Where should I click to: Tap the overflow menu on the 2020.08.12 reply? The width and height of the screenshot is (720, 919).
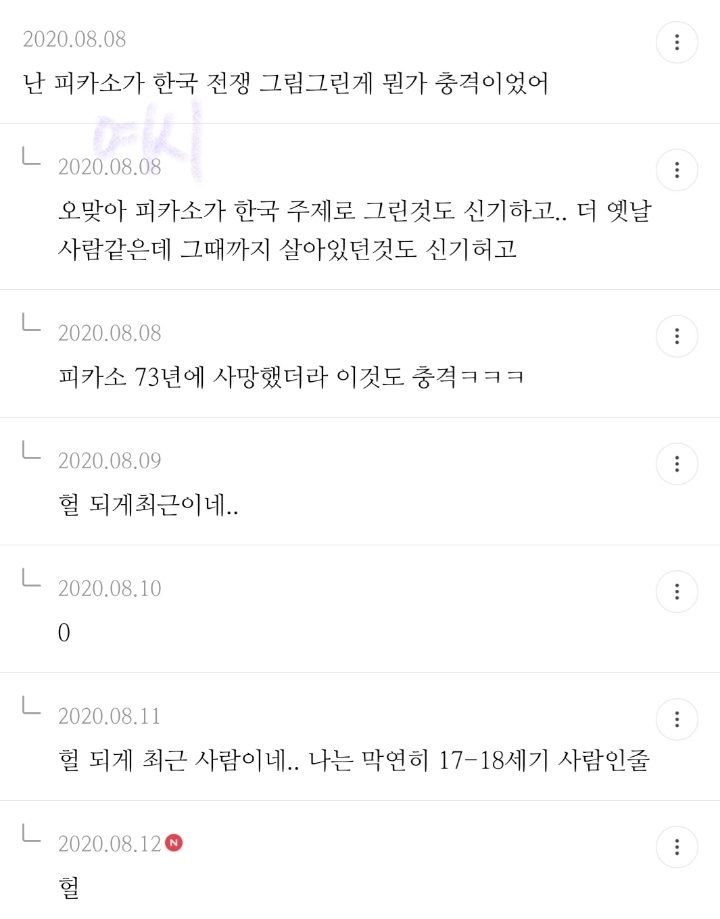point(677,846)
